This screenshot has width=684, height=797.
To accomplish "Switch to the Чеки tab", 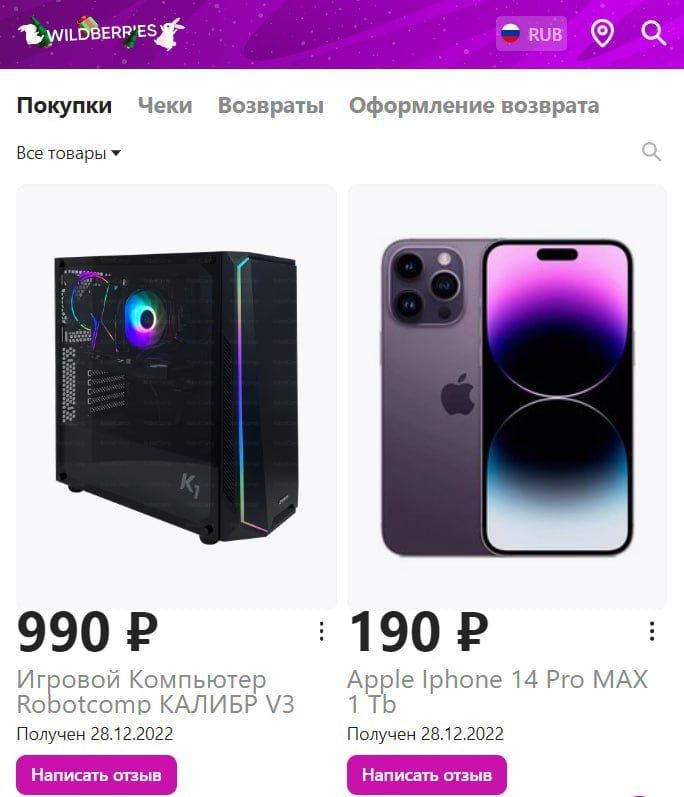I will coord(165,105).
